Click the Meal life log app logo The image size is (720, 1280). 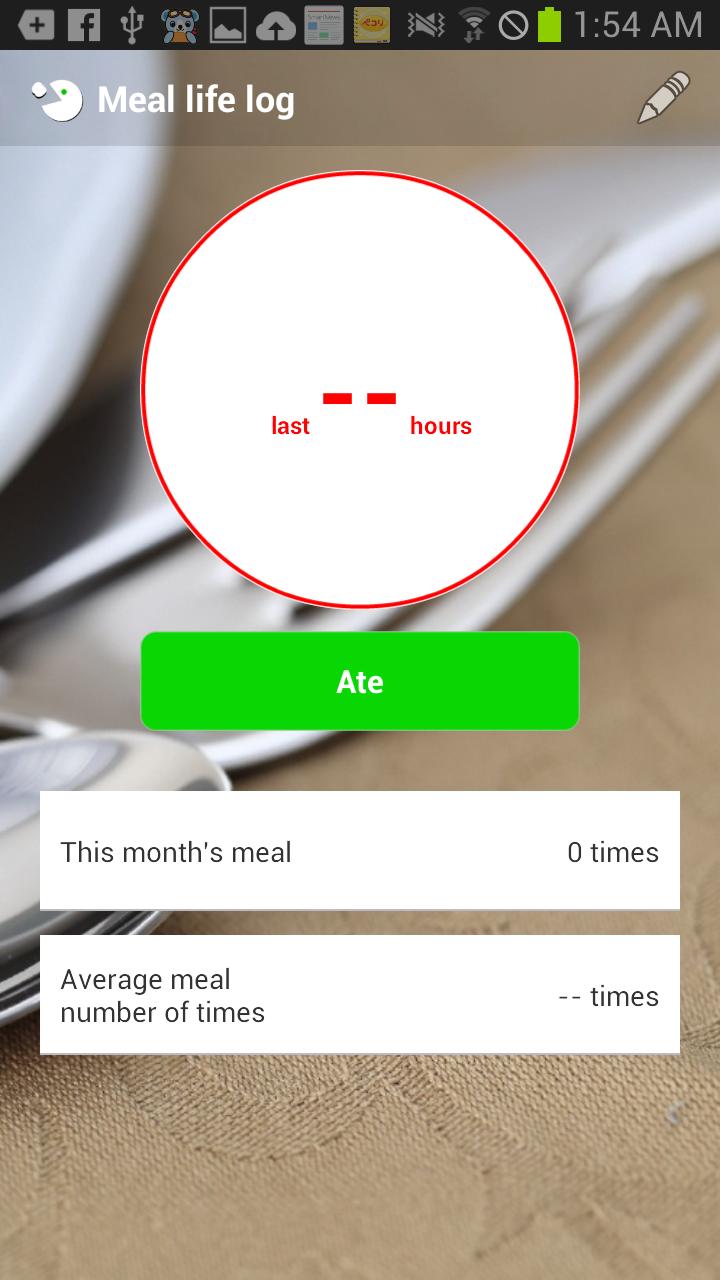point(57,97)
